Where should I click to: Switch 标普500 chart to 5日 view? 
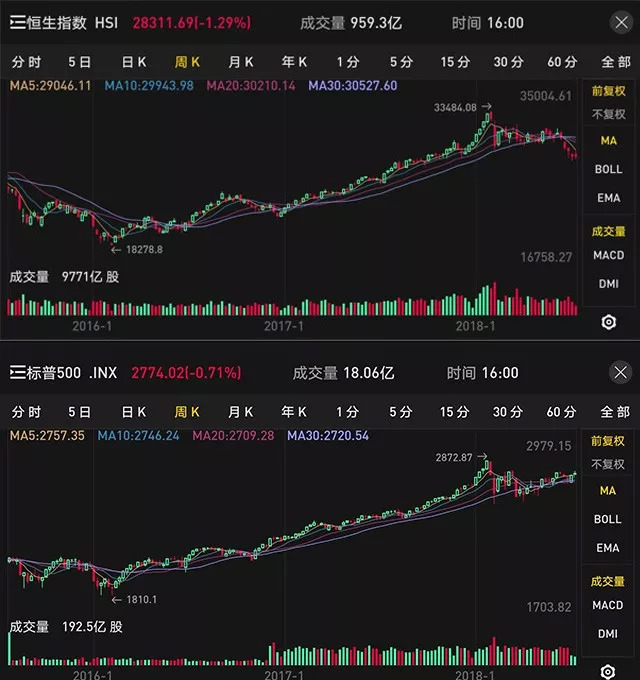(x=79, y=412)
